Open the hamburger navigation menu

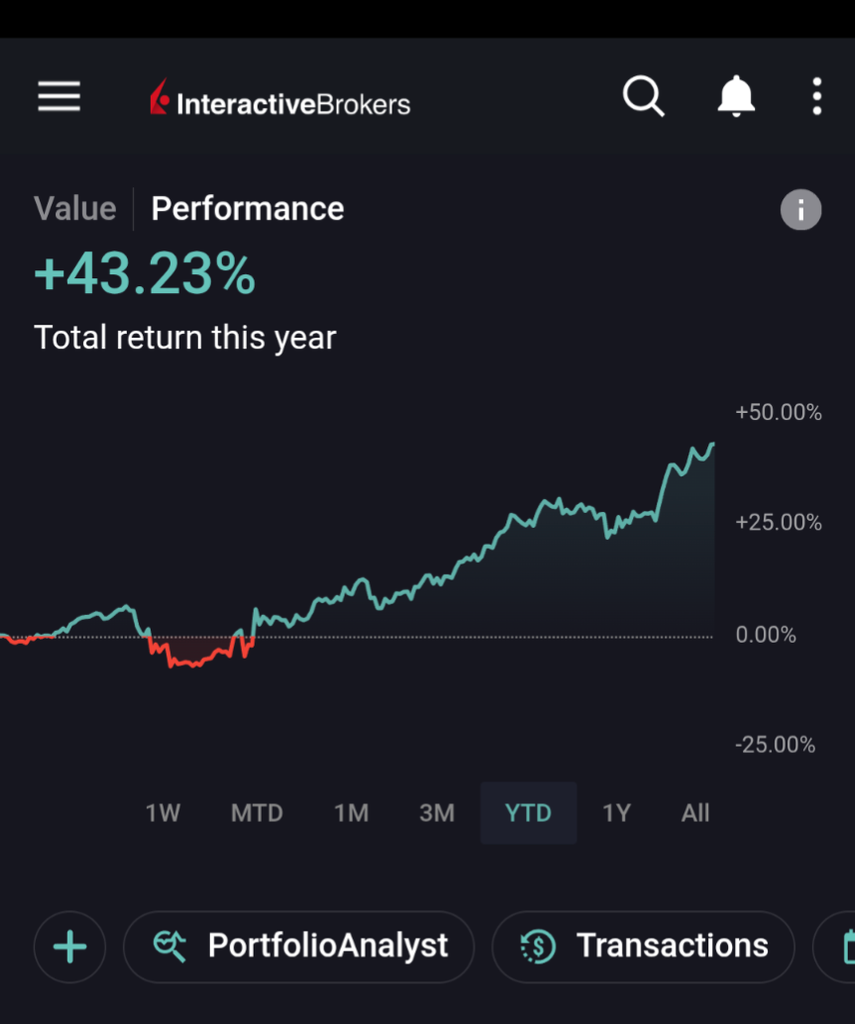click(x=59, y=97)
